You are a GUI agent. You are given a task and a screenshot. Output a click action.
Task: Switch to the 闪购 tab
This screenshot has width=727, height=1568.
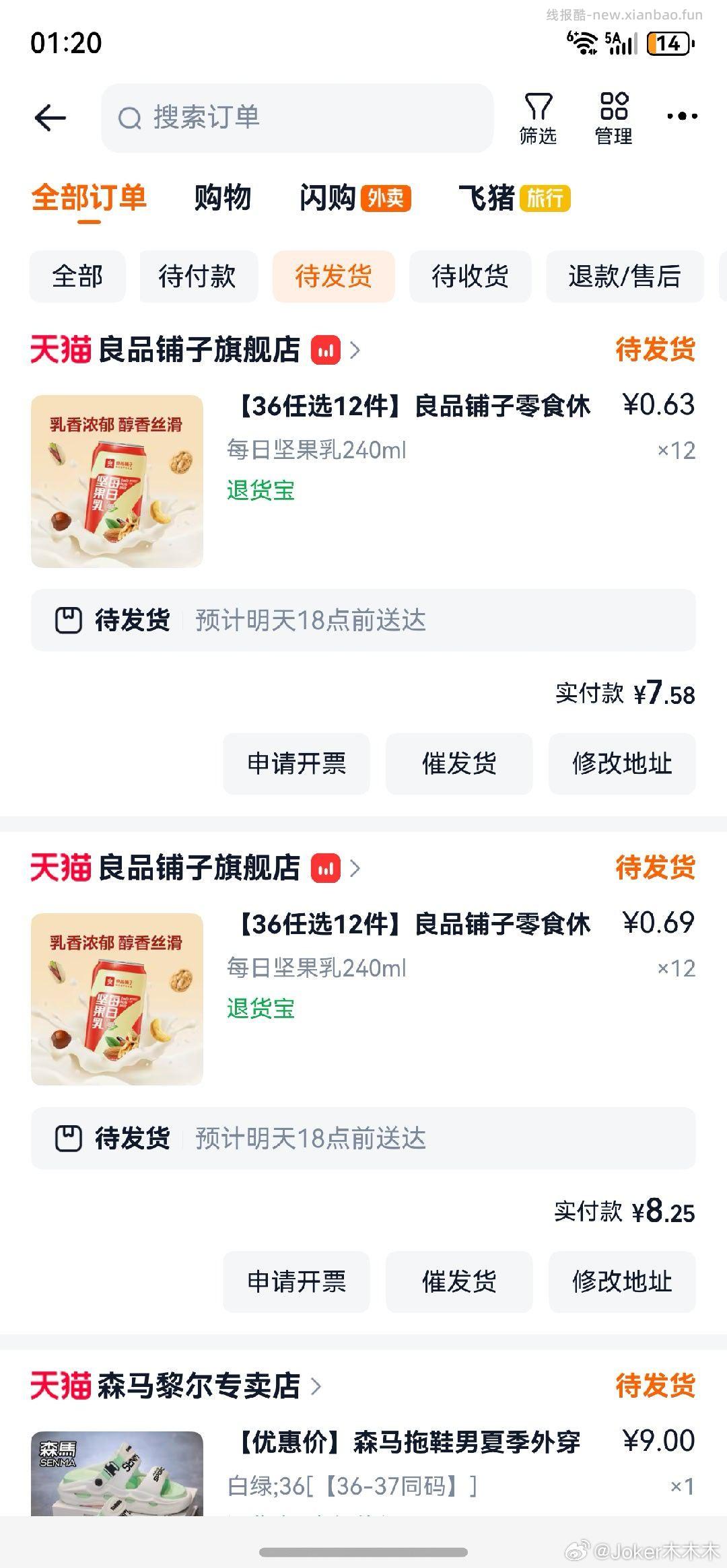pos(330,197)
